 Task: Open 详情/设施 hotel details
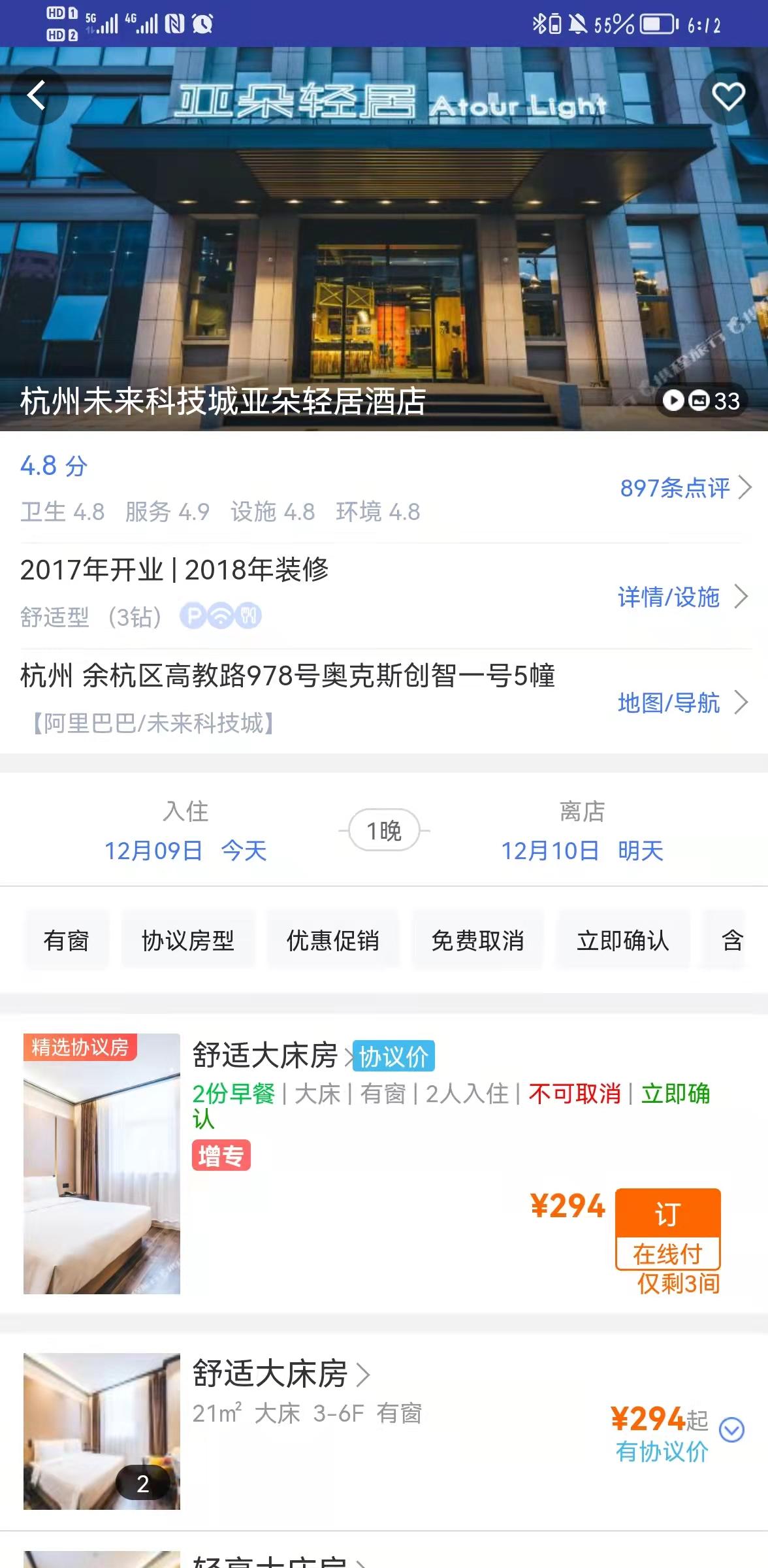click(681, 596)
